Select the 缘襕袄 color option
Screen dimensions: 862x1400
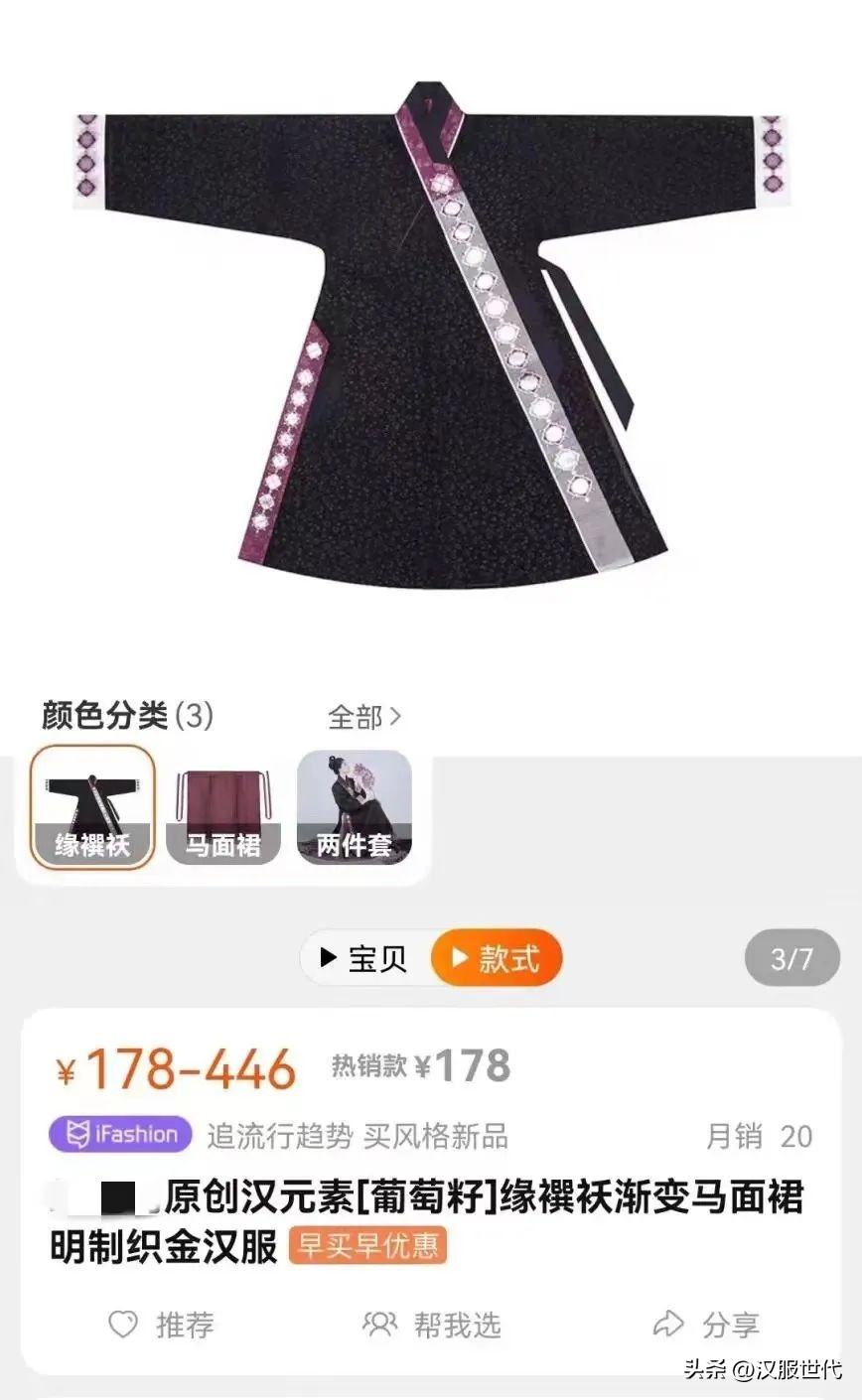[x=91, y=806]
